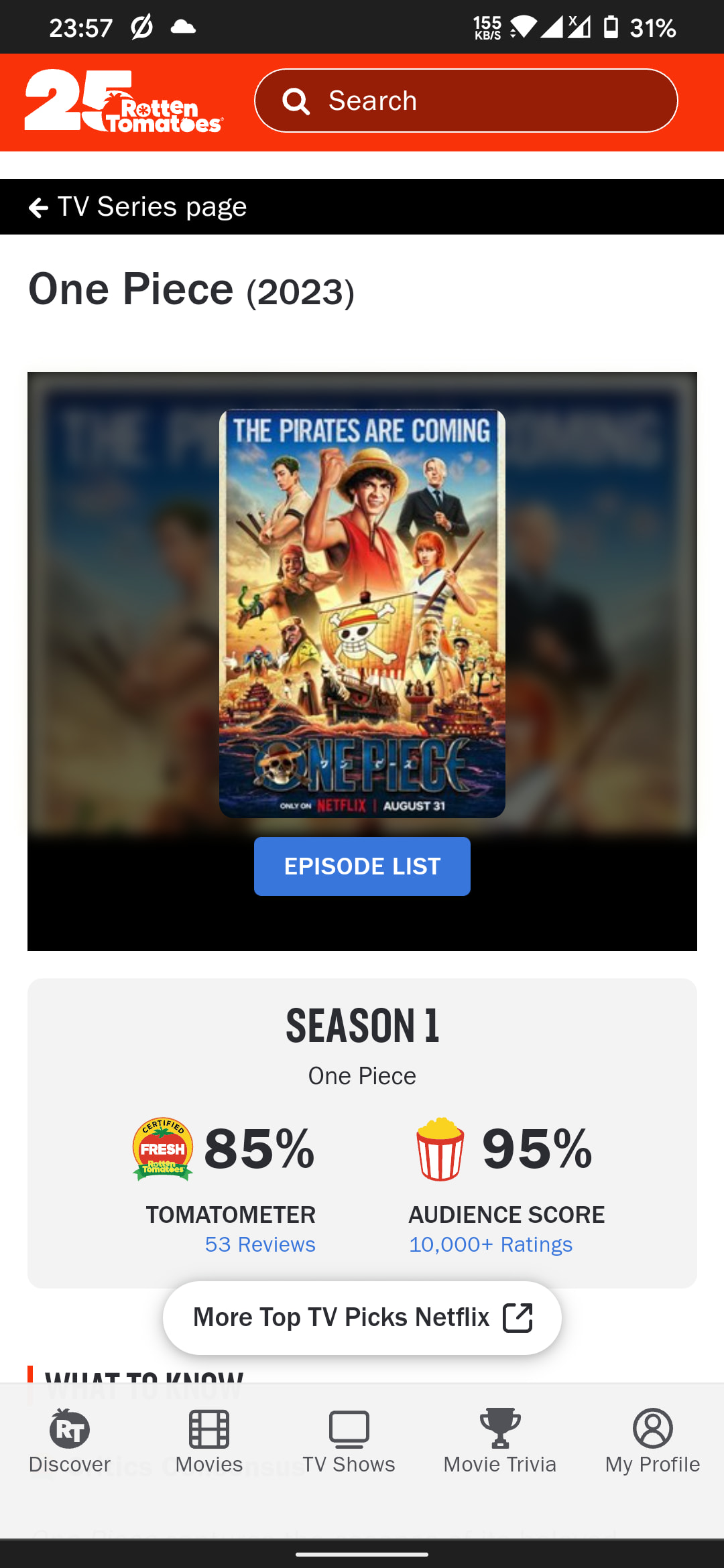View the 53 Reviews link

[260, 1244]
